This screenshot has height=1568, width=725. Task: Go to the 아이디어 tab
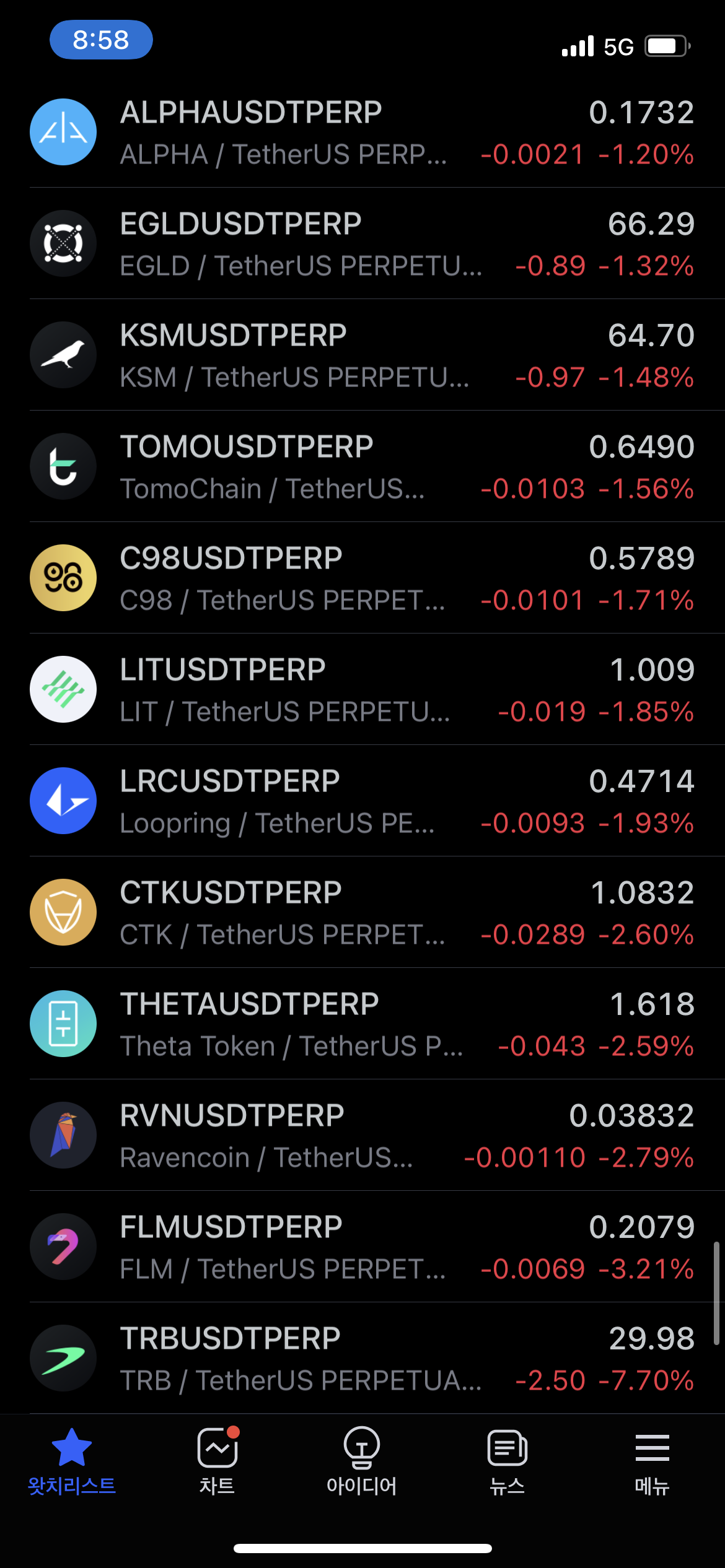coord(362,1461)
